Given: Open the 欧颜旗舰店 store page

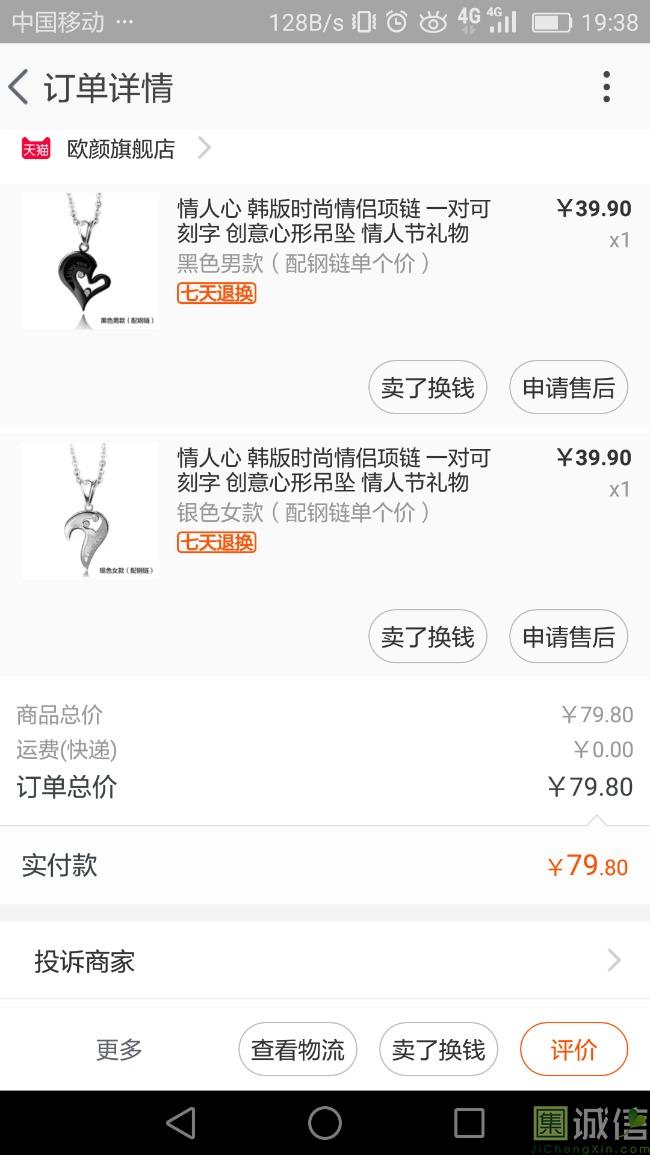Looking at the screenshot, I should coord(120,149).
